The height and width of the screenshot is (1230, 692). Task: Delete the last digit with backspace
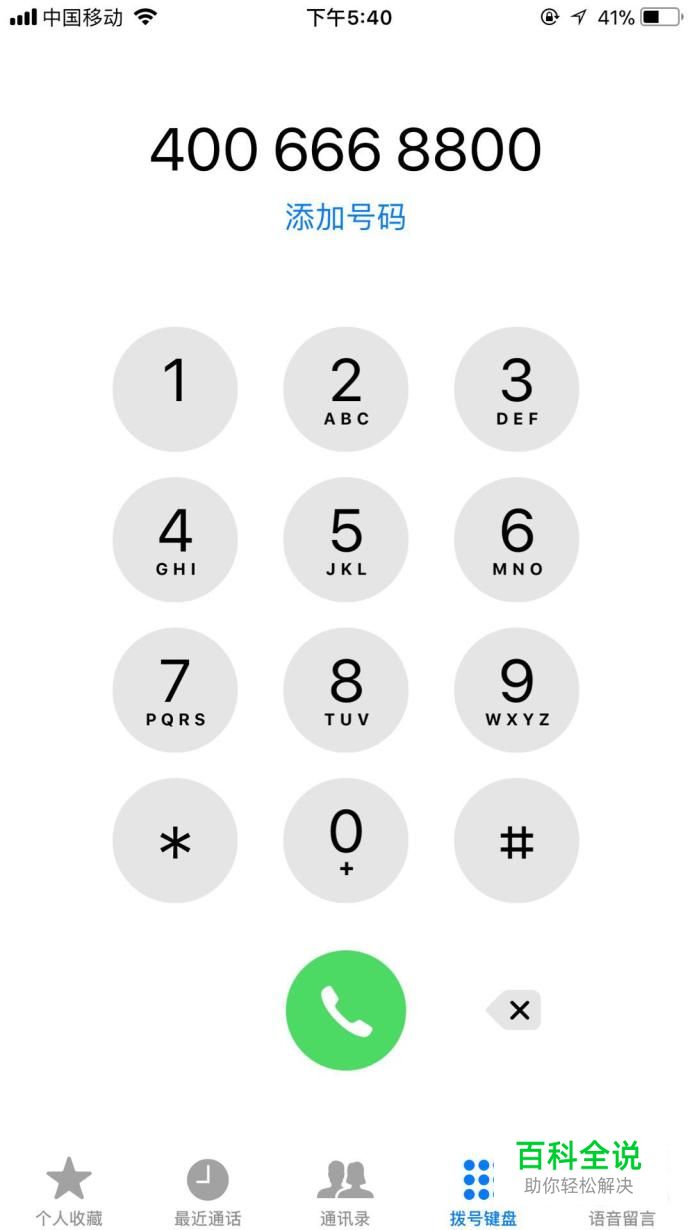point(515,1010)
